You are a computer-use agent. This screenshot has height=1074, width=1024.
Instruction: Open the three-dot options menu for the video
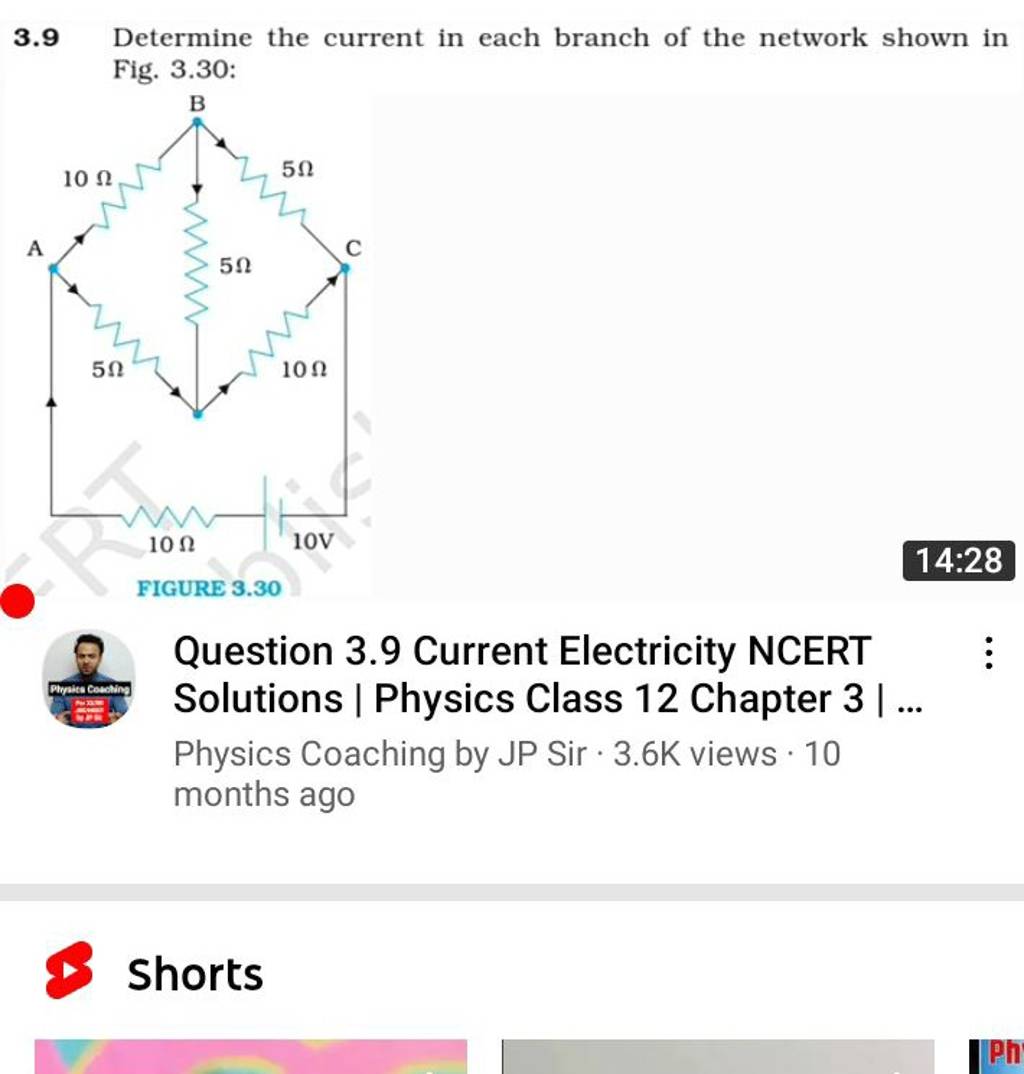click(x=988, y=652)
